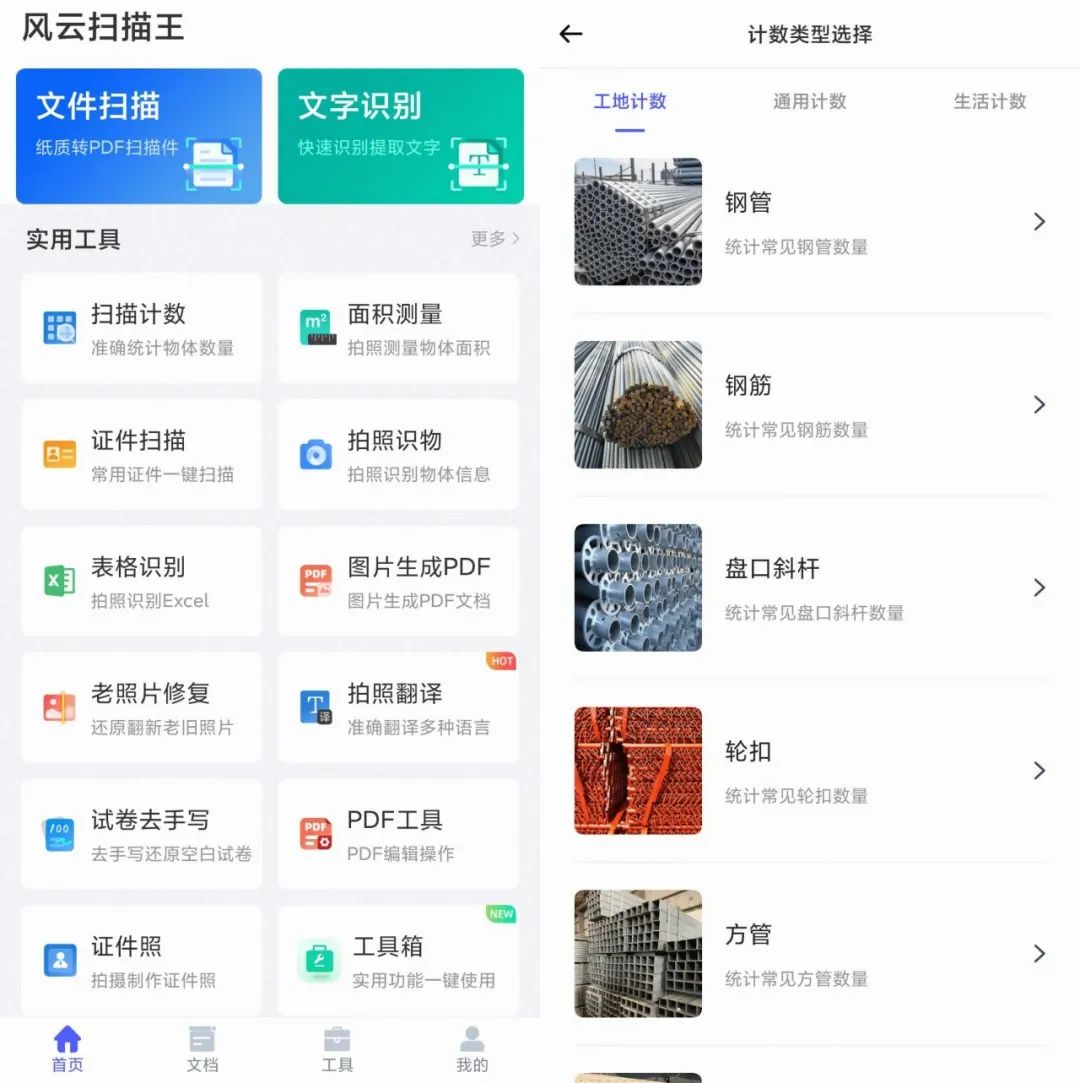Tap the 钢筋 rebar thumbnail image
Image resolution: width=1080 pixels, height=1083 pixels.
tap(638, 404)
